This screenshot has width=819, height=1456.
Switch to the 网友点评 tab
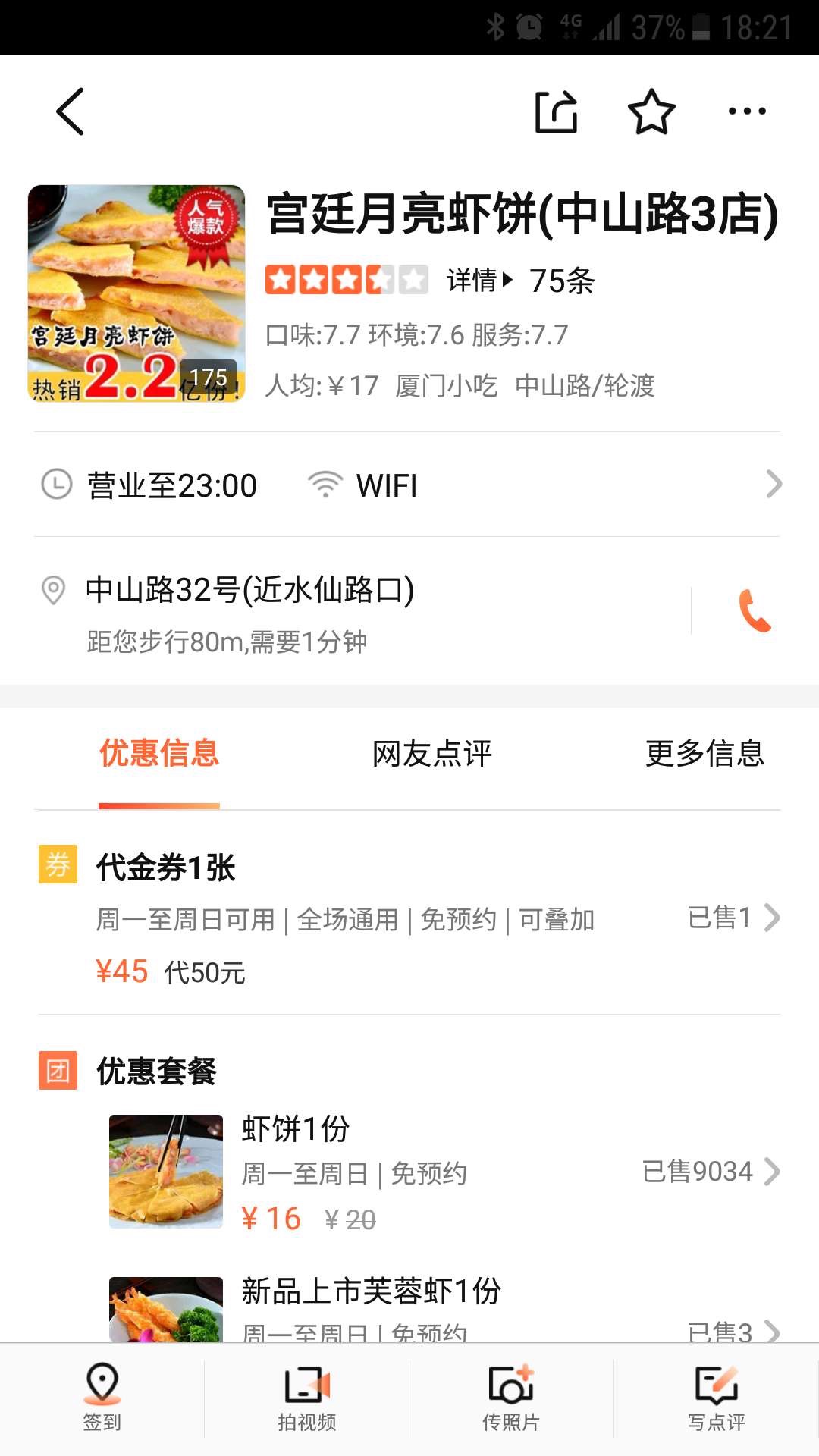(432, 754)
